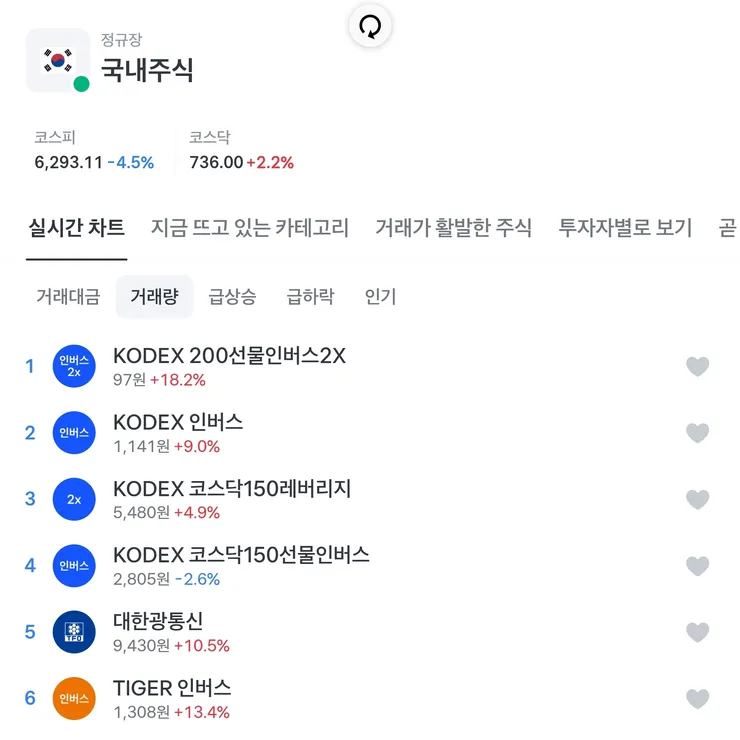This screenshot has height=740, width=740.
Task: Tap the refresh icon at the top
Action: 370,26
